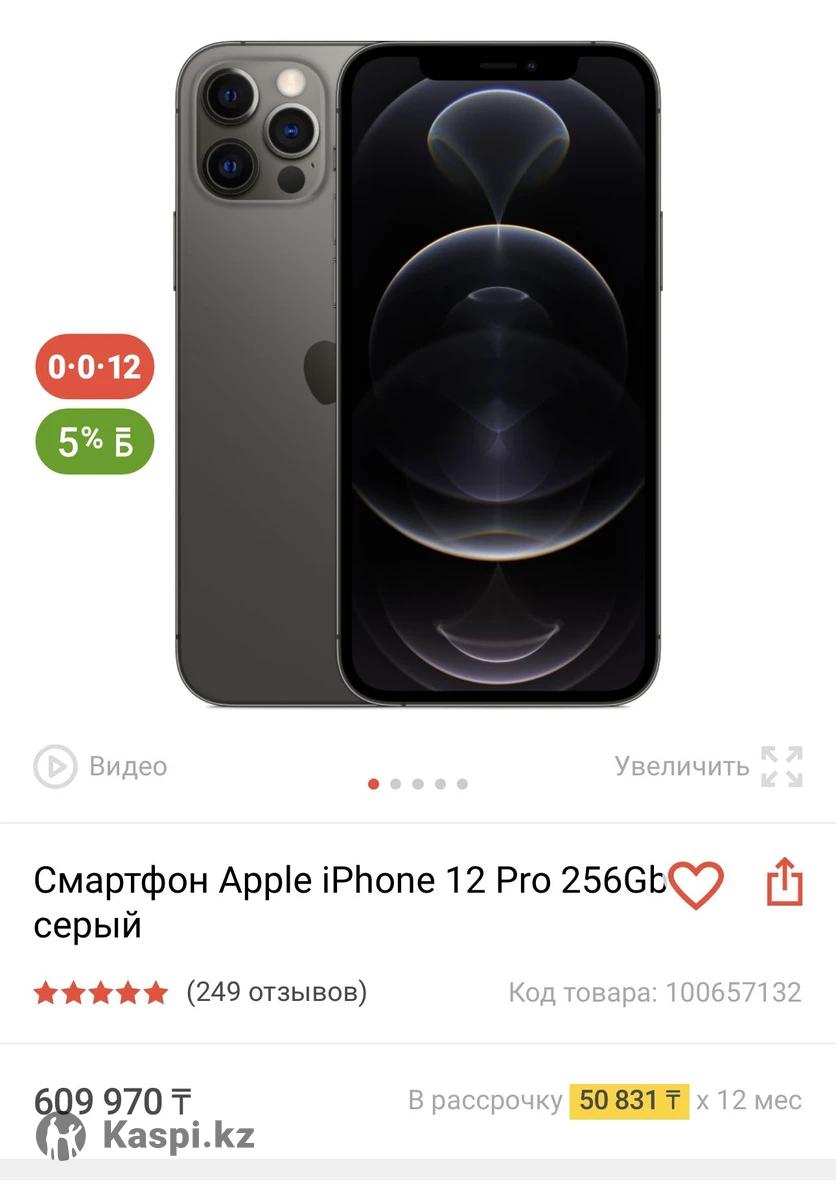This screenshot has height=1200, width=836.
Task: Share this product
Action: (x=784, y=881)
